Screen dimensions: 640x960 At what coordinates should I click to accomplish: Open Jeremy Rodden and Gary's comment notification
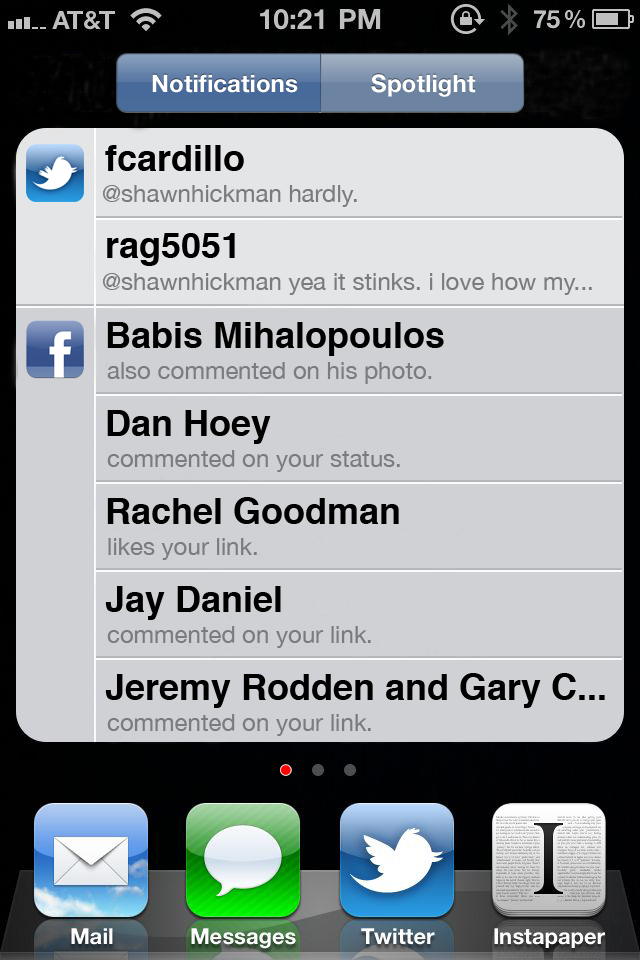click(x=358, y=702)
